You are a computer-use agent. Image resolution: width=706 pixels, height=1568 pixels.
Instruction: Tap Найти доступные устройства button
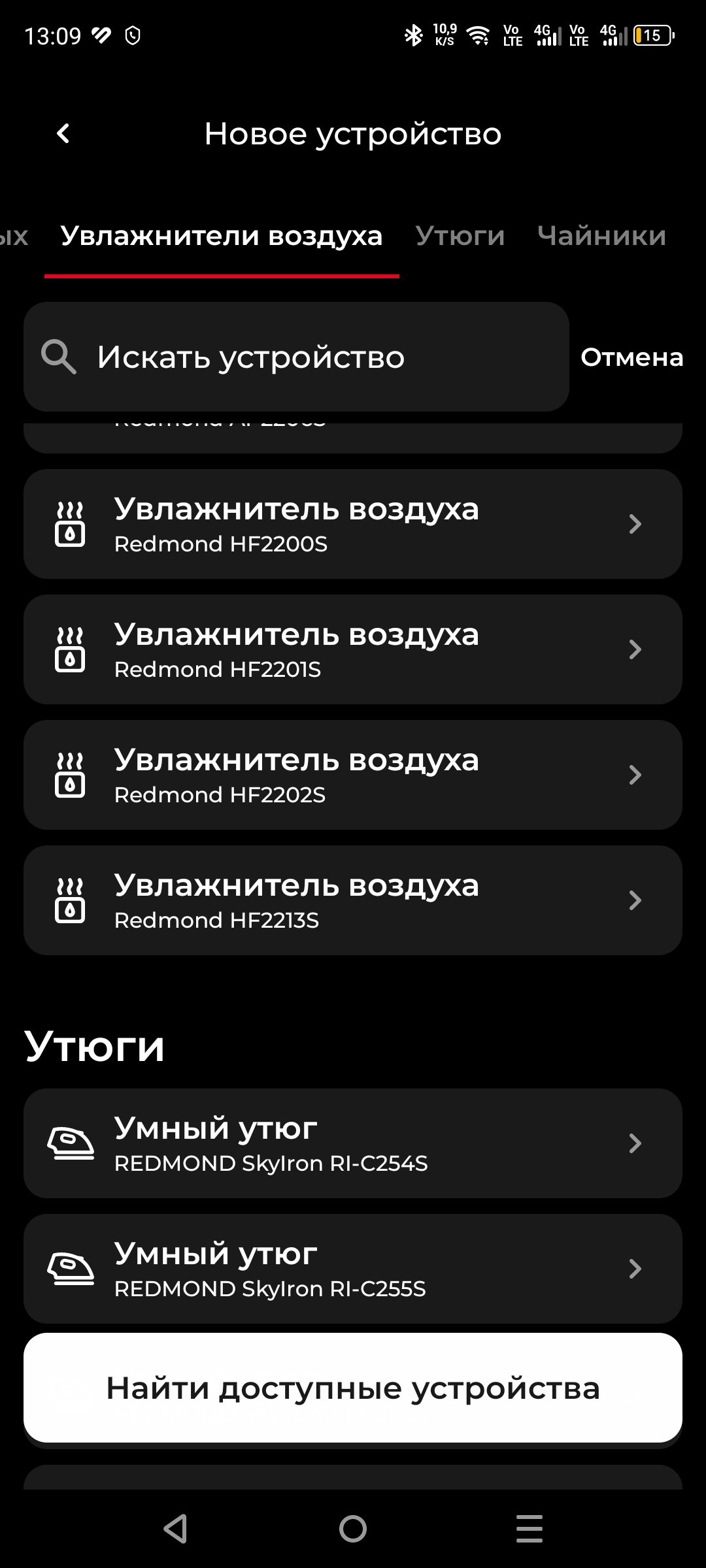pos(353,1388)
